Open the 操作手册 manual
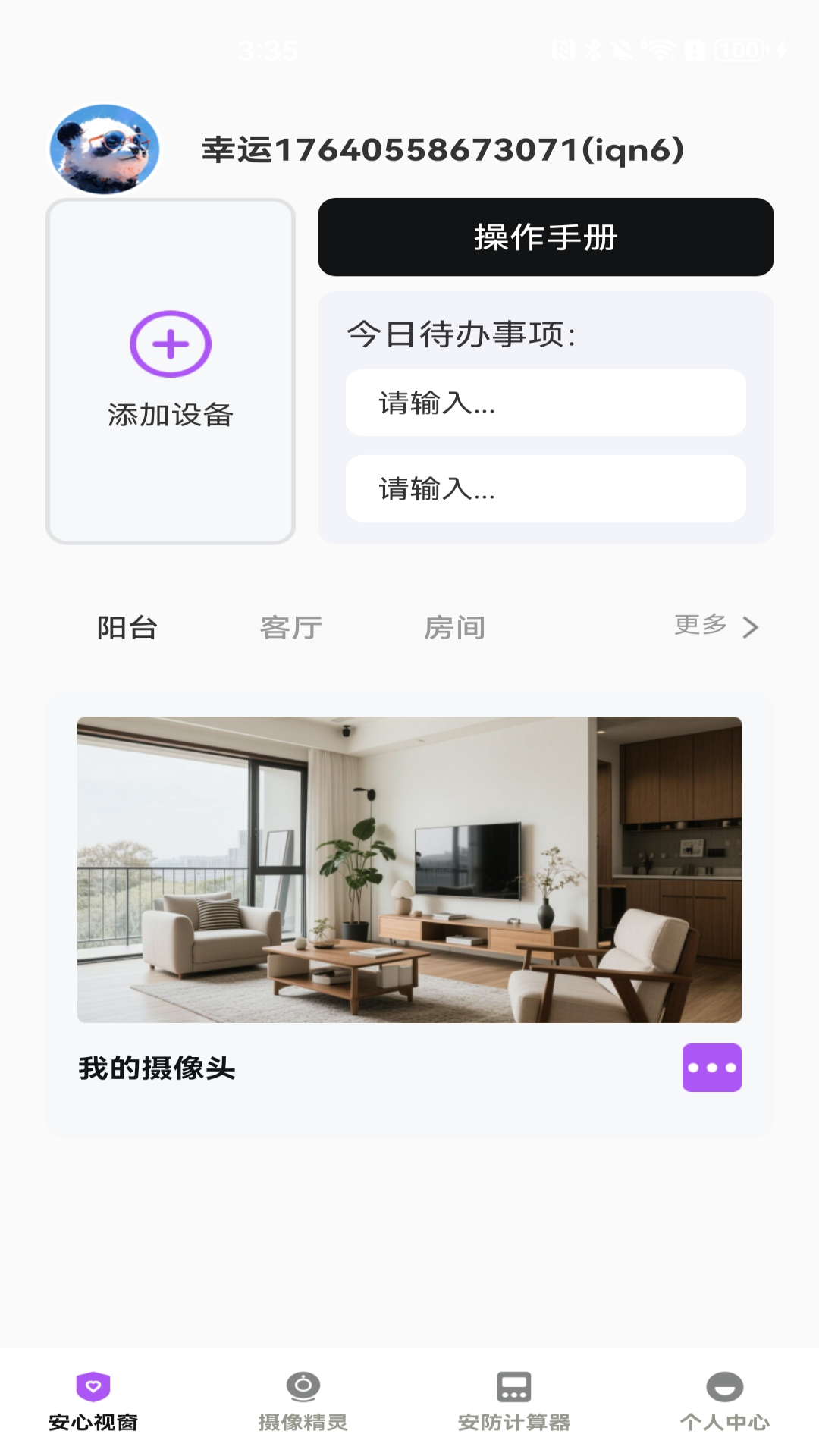The width and height of the screenshot is (819, 1456). (545, 237)
